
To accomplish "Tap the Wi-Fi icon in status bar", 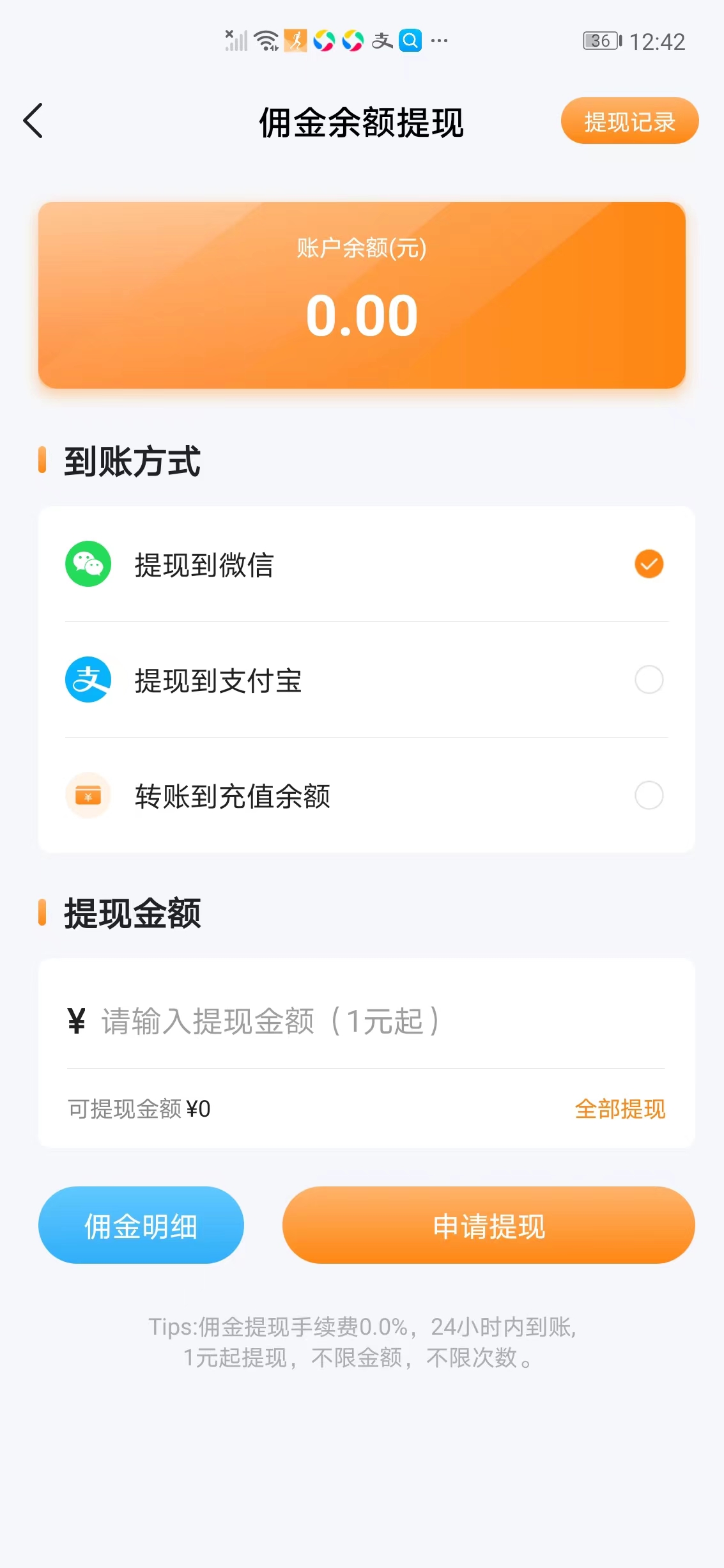I will click(x=264, y=40).
